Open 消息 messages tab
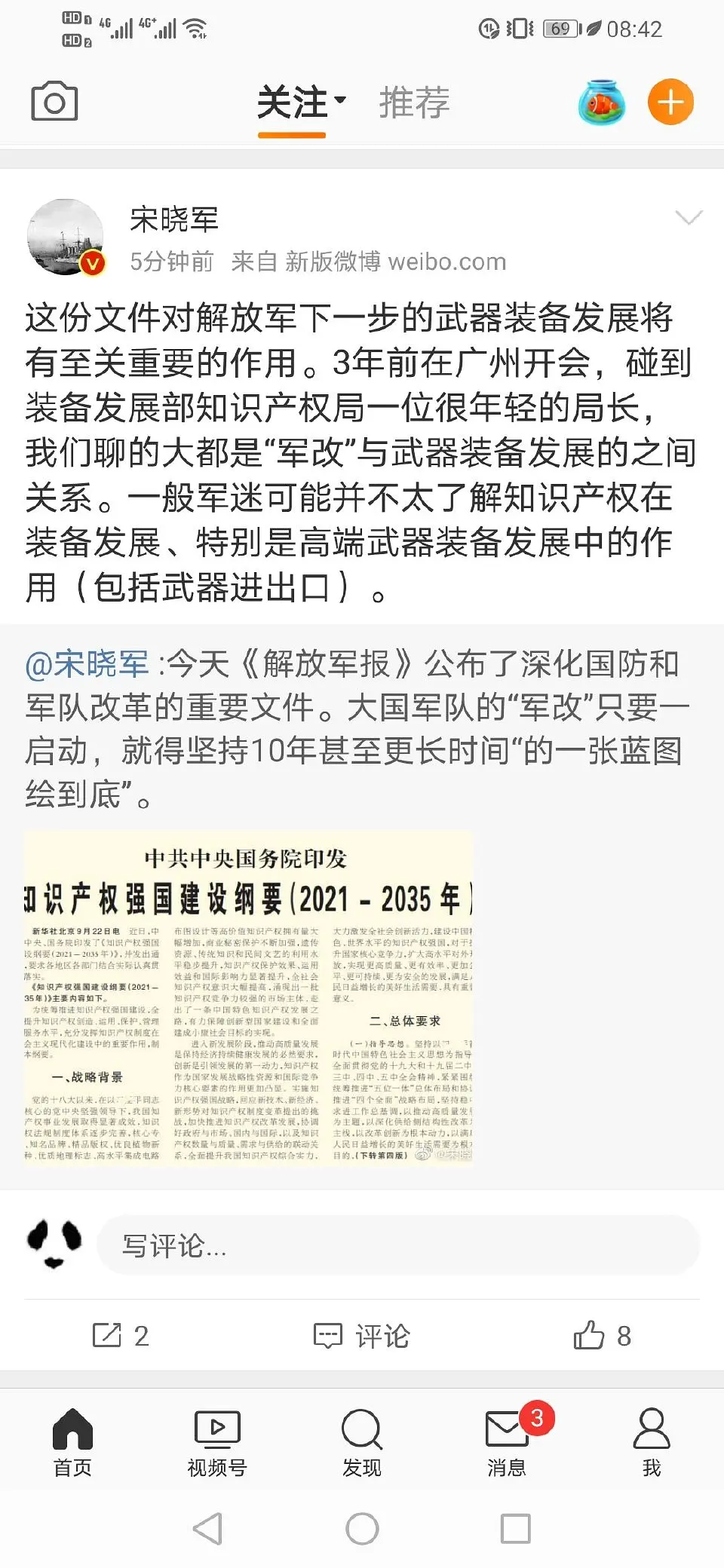The image size is (724, 1568). point(507,1441)
